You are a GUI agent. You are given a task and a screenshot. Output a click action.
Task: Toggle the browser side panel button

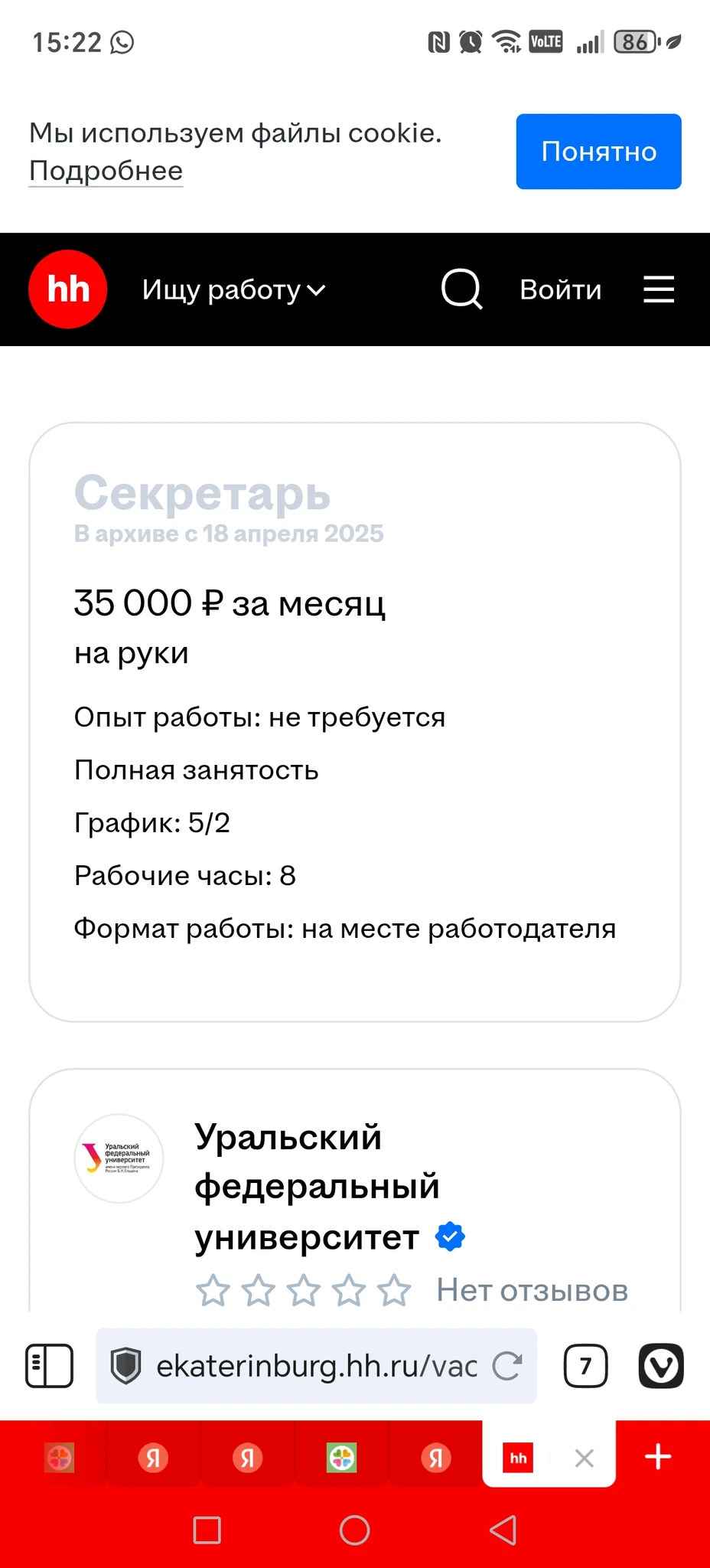(50, 1366)
